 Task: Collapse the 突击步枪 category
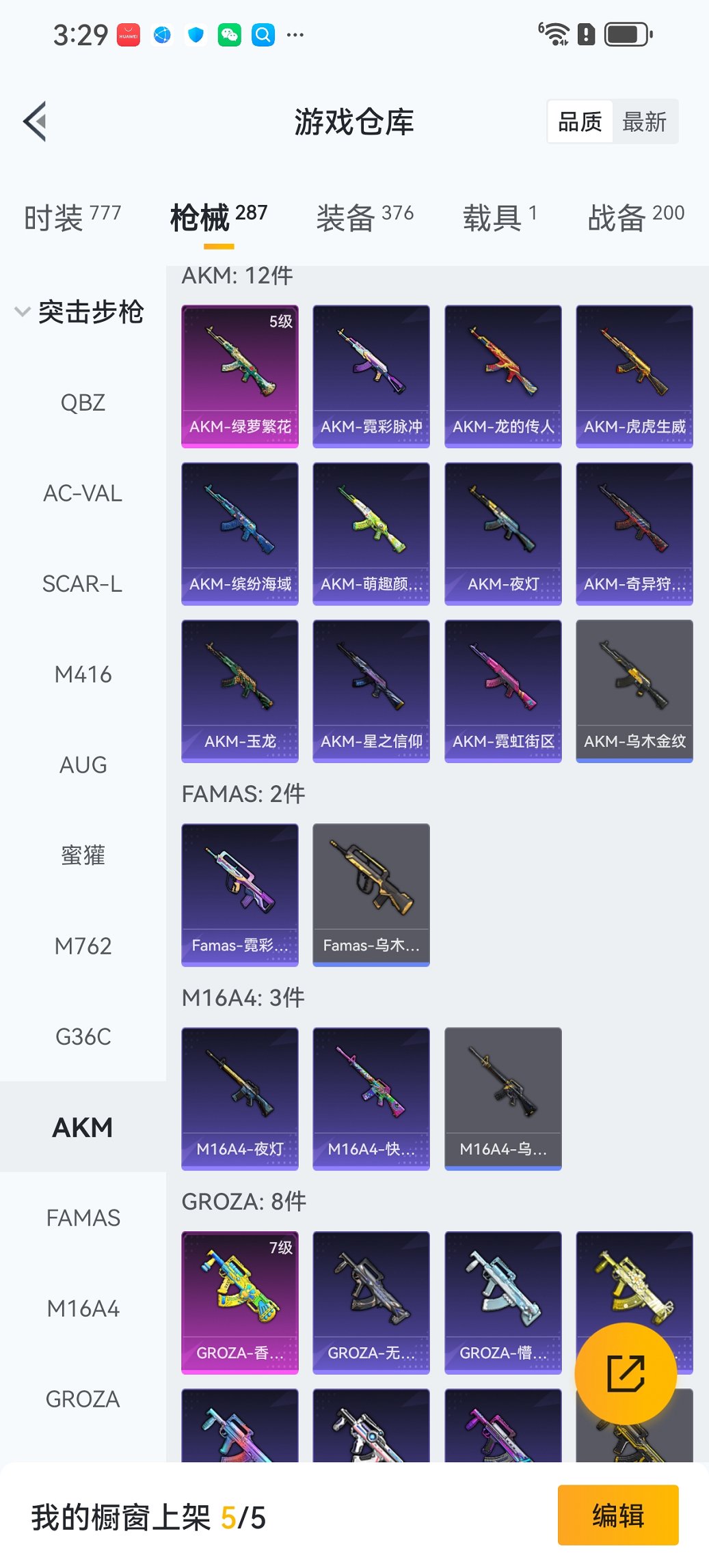click(x=79, y=312)
